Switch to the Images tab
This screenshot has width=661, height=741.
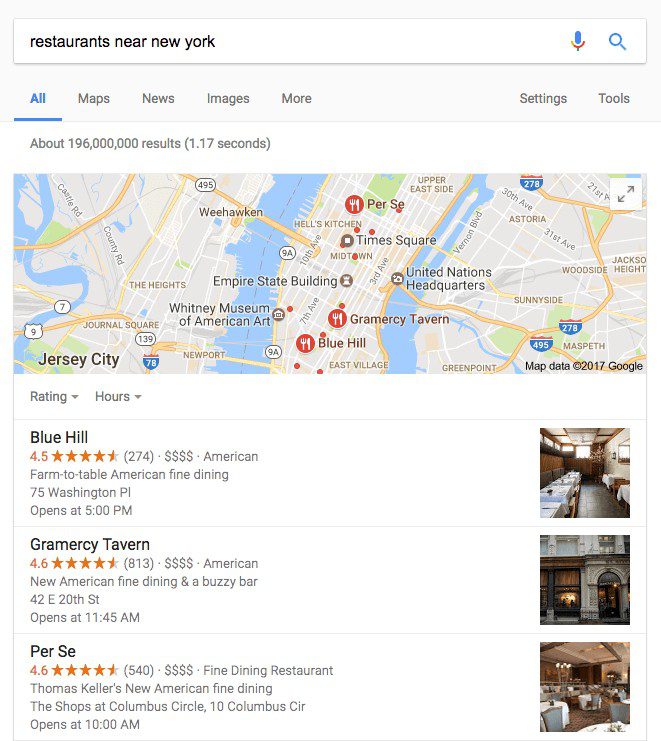pyautogui.click(x=228, y=98)
